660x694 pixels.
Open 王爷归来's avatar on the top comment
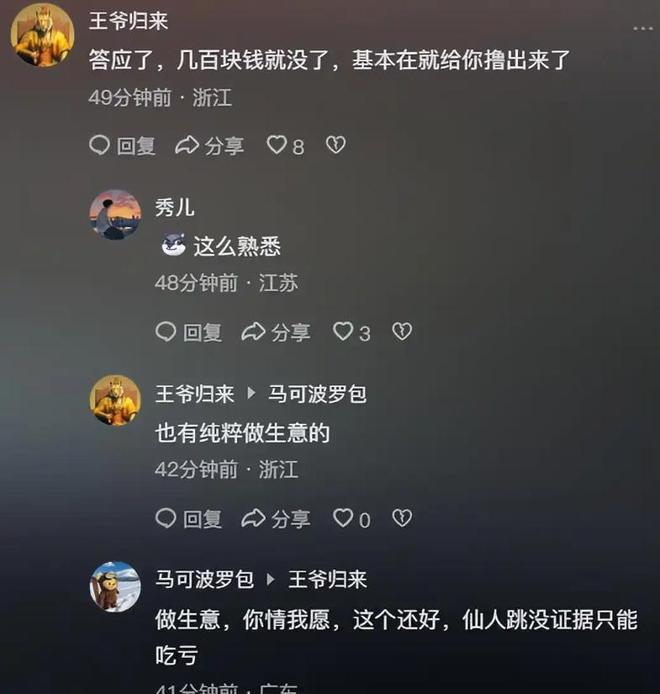pos(42,35)
